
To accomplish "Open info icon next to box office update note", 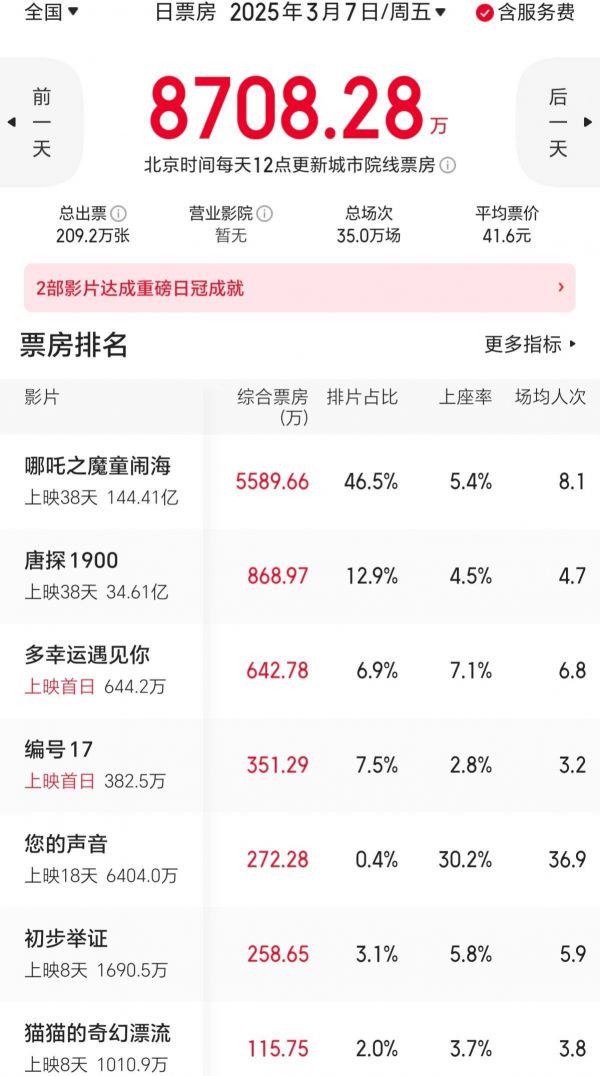I will [448, 166].
